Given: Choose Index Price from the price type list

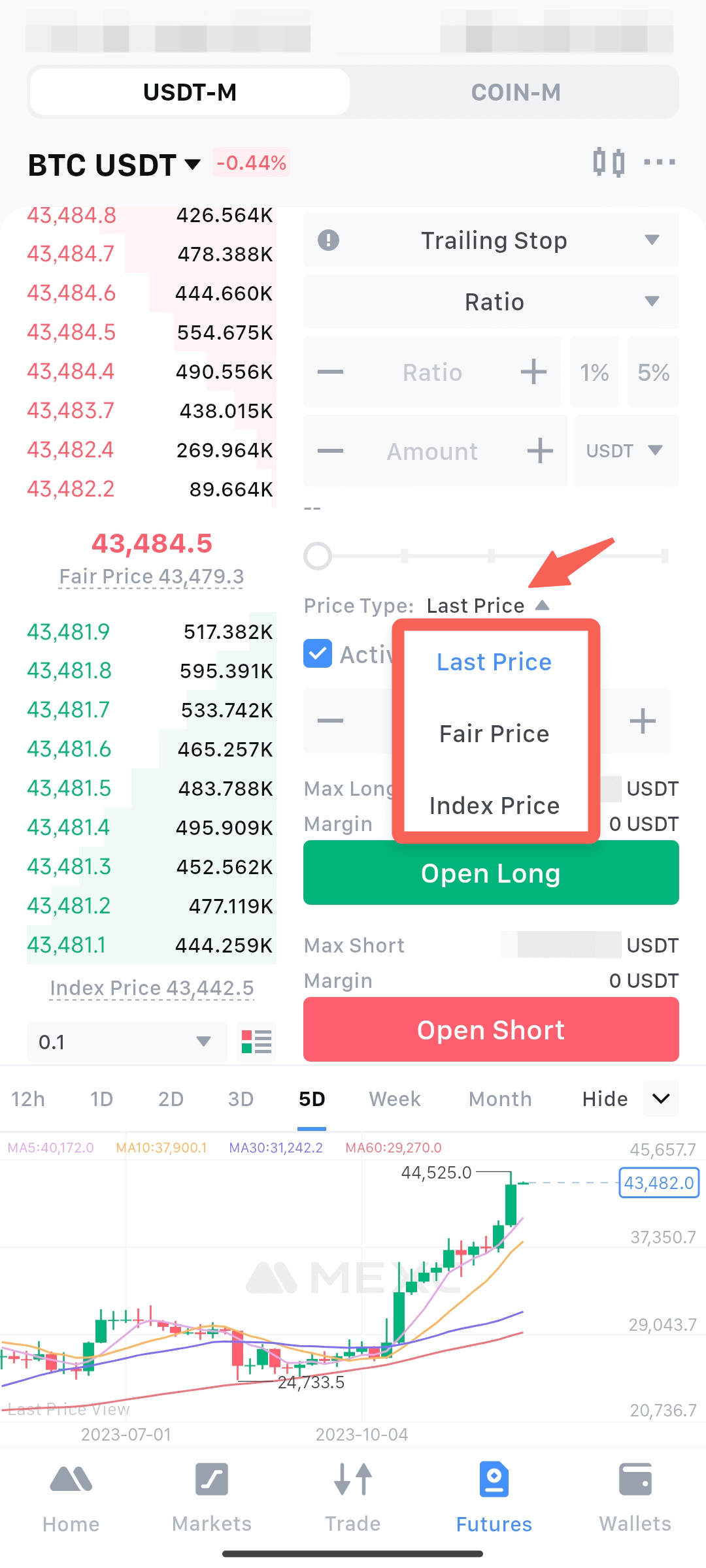Looking at the screenshot, I should (494, 806).
